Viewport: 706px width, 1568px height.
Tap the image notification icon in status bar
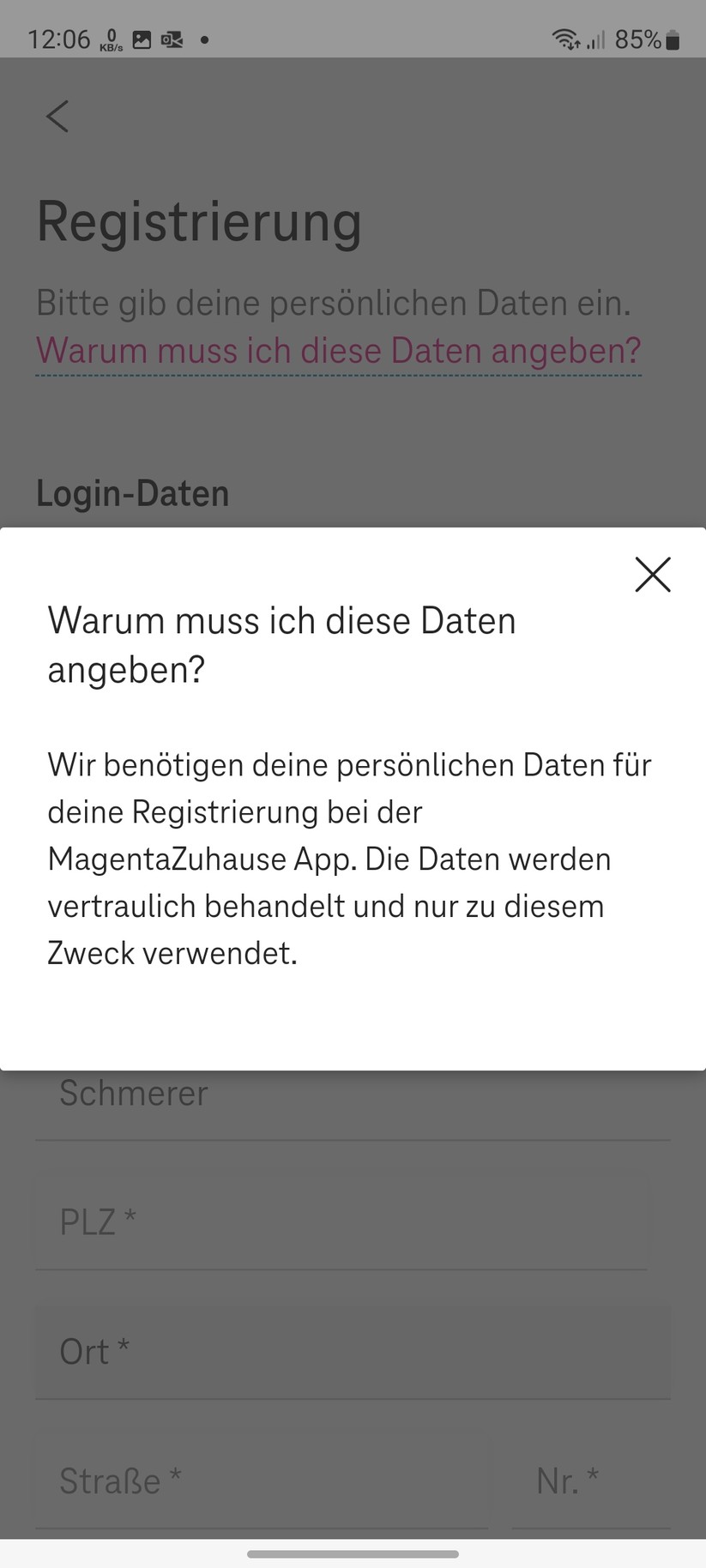[x=142, y=39]
